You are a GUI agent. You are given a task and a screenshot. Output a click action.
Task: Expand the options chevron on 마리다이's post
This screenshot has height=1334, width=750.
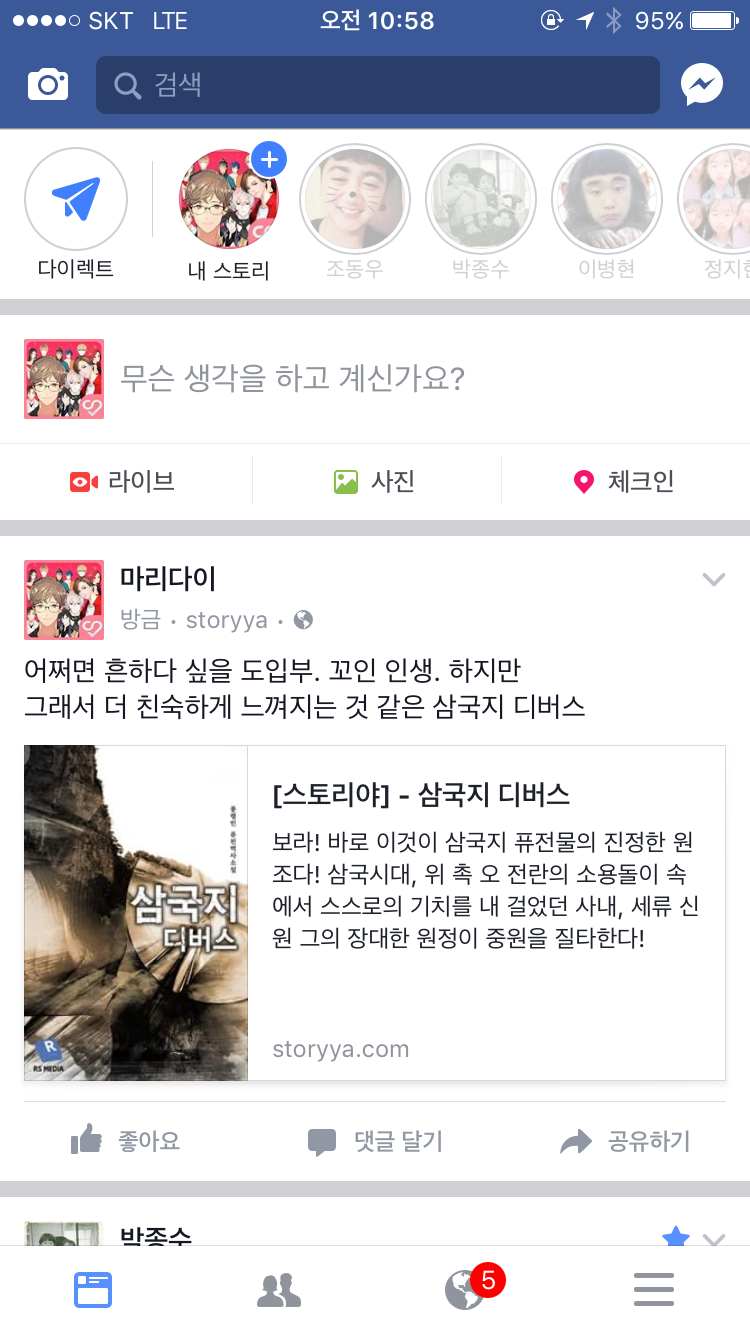point(713,579)
